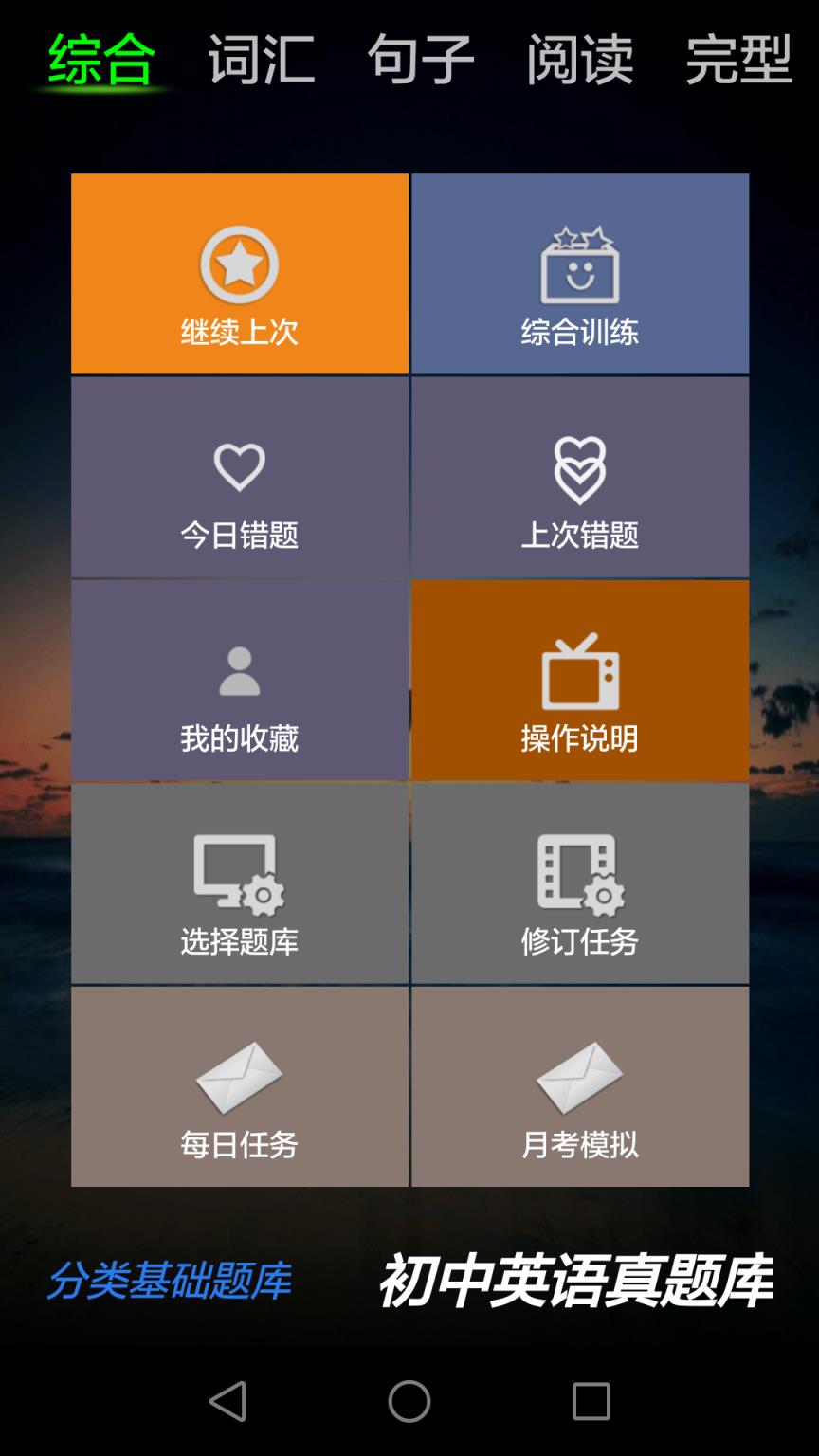Tap the stacked hearts icon for last mistakes (上次错题)

coord(580,466)
